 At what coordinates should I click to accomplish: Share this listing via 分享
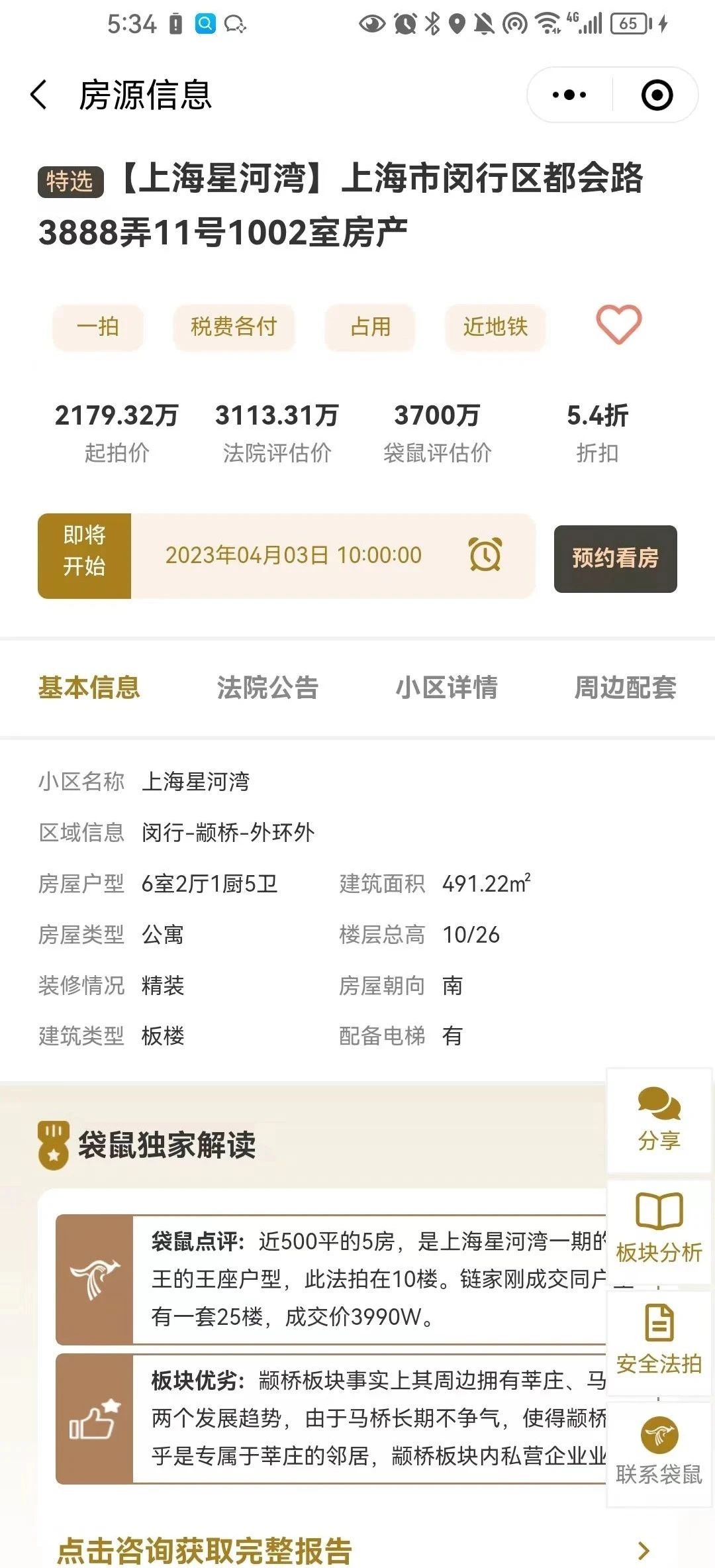click(659, 1120)
